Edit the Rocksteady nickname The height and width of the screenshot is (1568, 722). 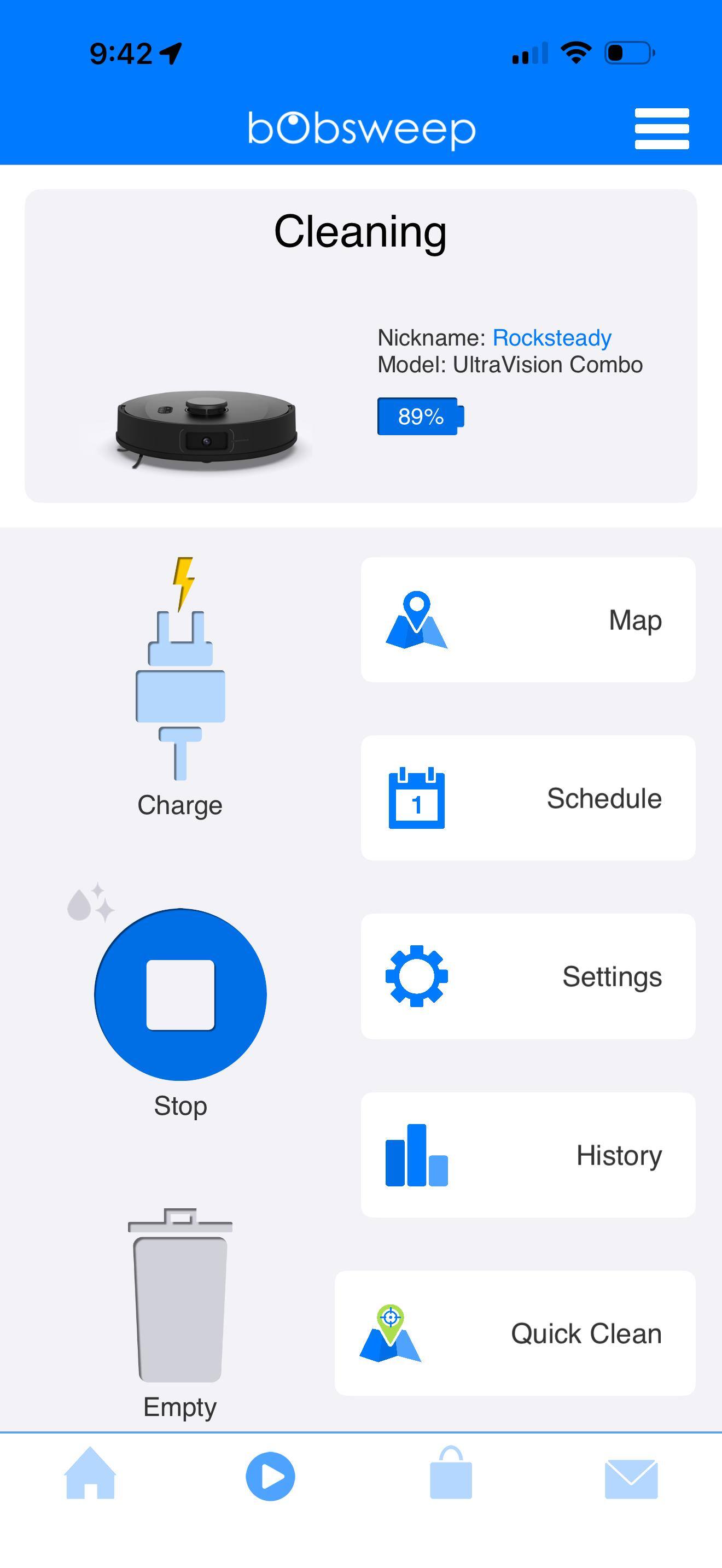point(551,338)
